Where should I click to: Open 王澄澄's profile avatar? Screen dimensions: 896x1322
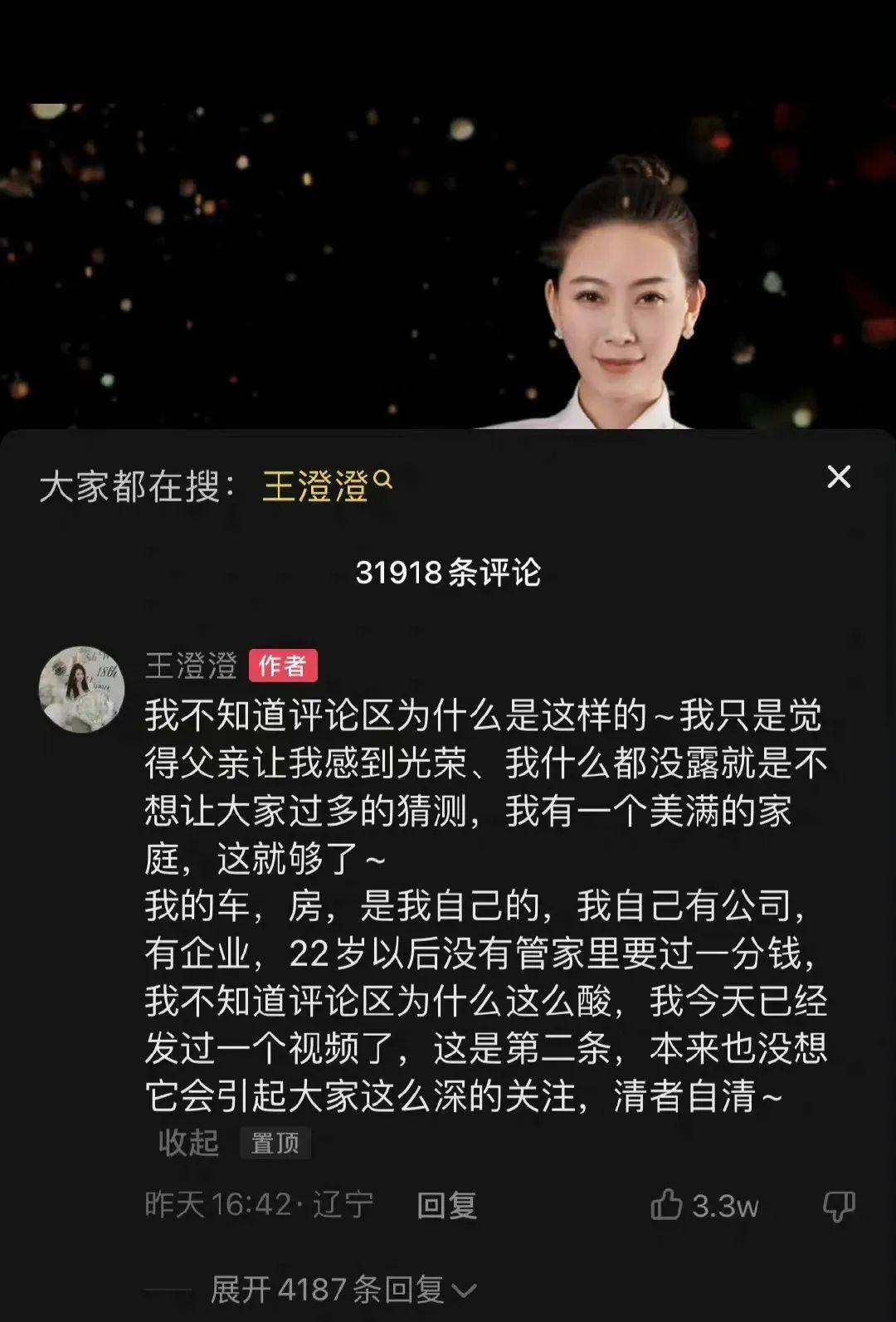tap(81, 689)
